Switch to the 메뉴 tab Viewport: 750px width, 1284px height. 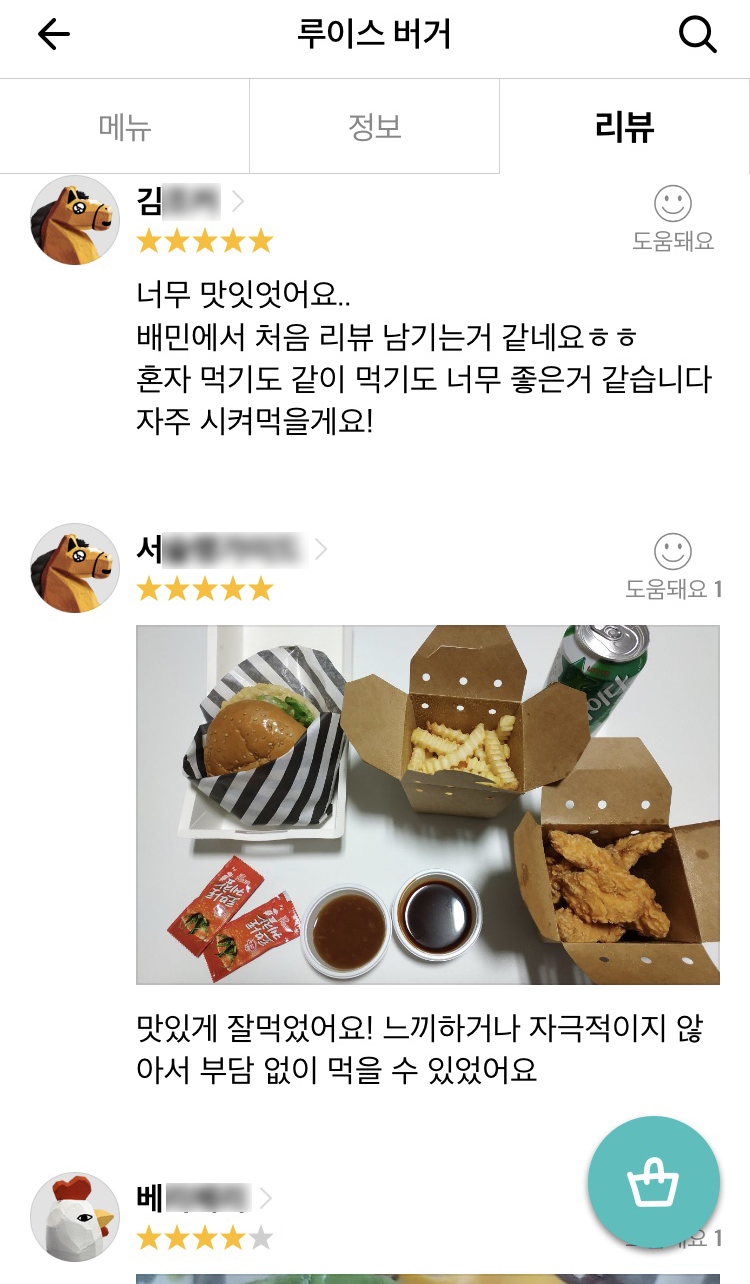[125, 127]
